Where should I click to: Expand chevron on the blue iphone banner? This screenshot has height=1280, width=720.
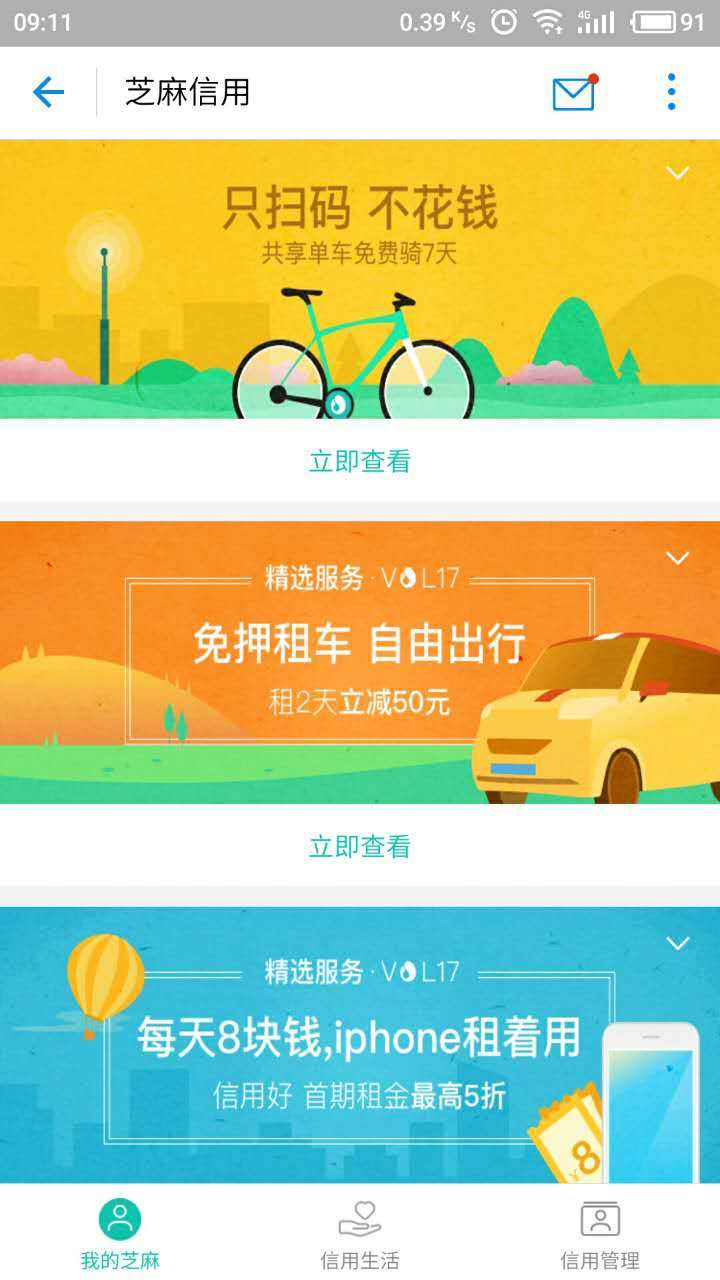coord(678,943)
